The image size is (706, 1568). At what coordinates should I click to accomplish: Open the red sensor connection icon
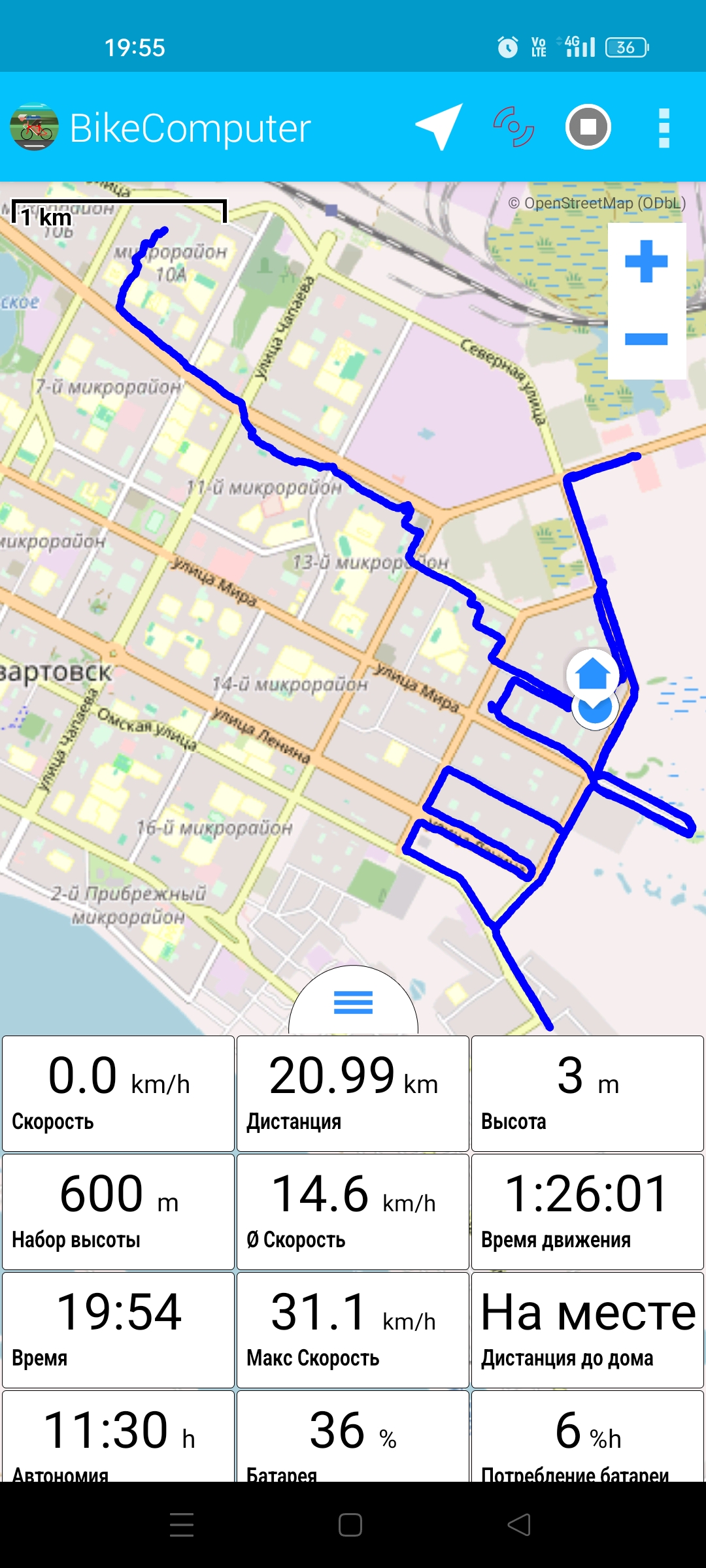[x=514, y=127]
